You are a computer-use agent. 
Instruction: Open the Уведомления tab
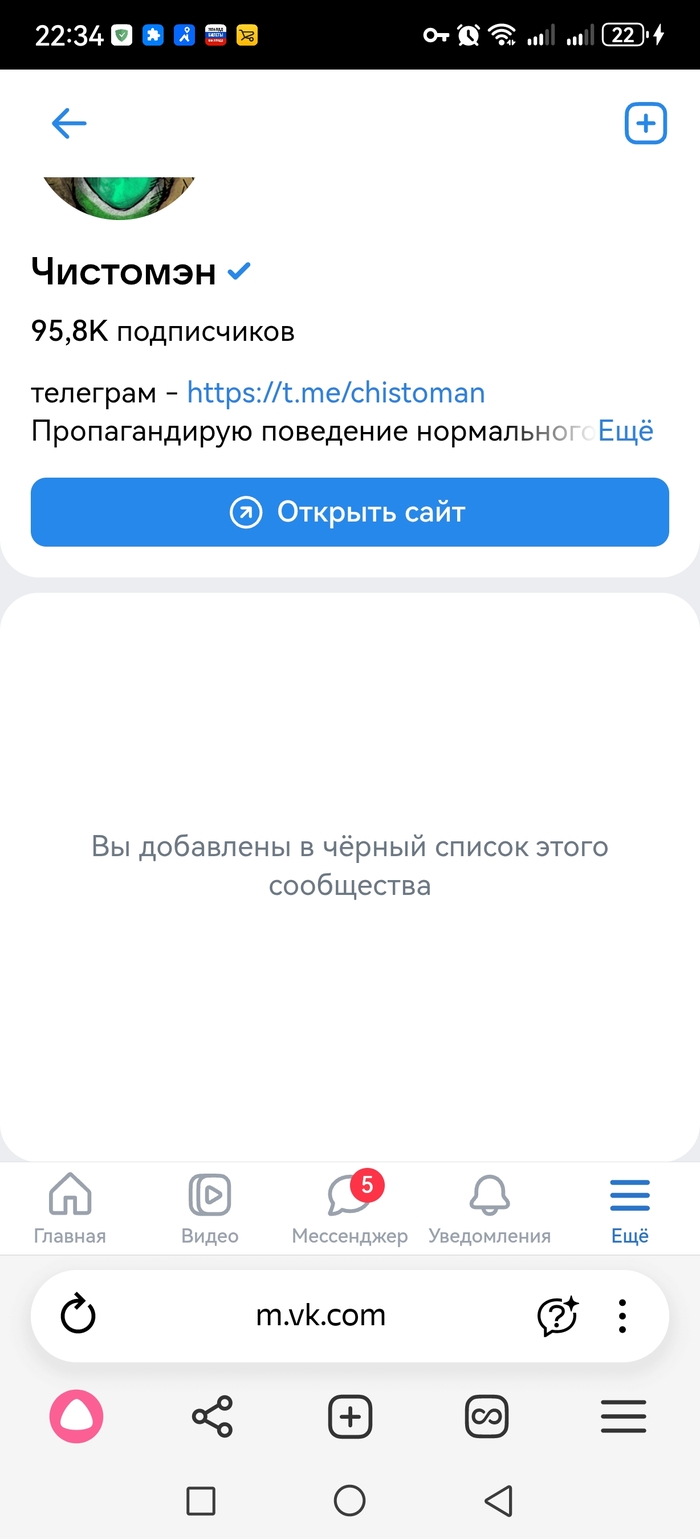pos(489,1208)
